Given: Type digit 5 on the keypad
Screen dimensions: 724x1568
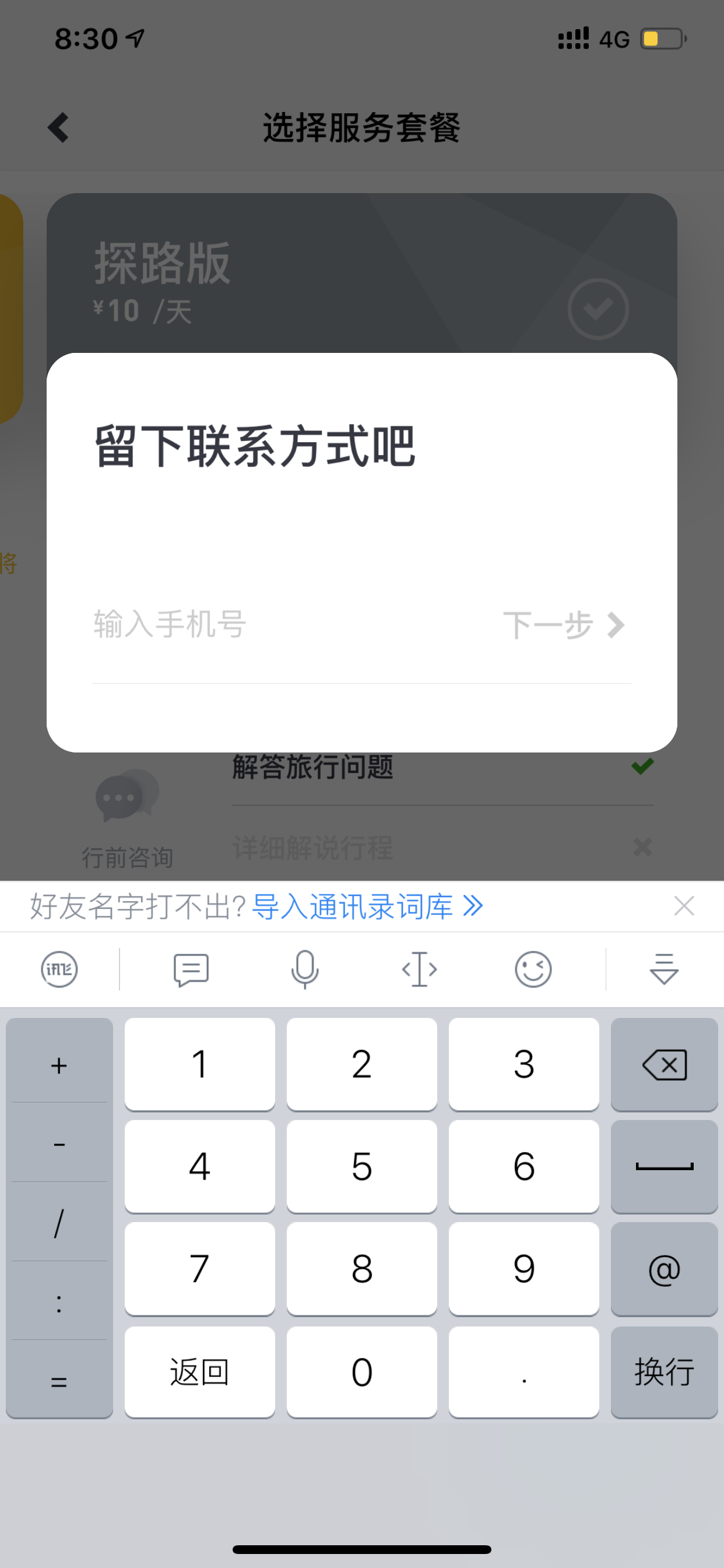Looking at the screenshot, I should pos(361,1167).
